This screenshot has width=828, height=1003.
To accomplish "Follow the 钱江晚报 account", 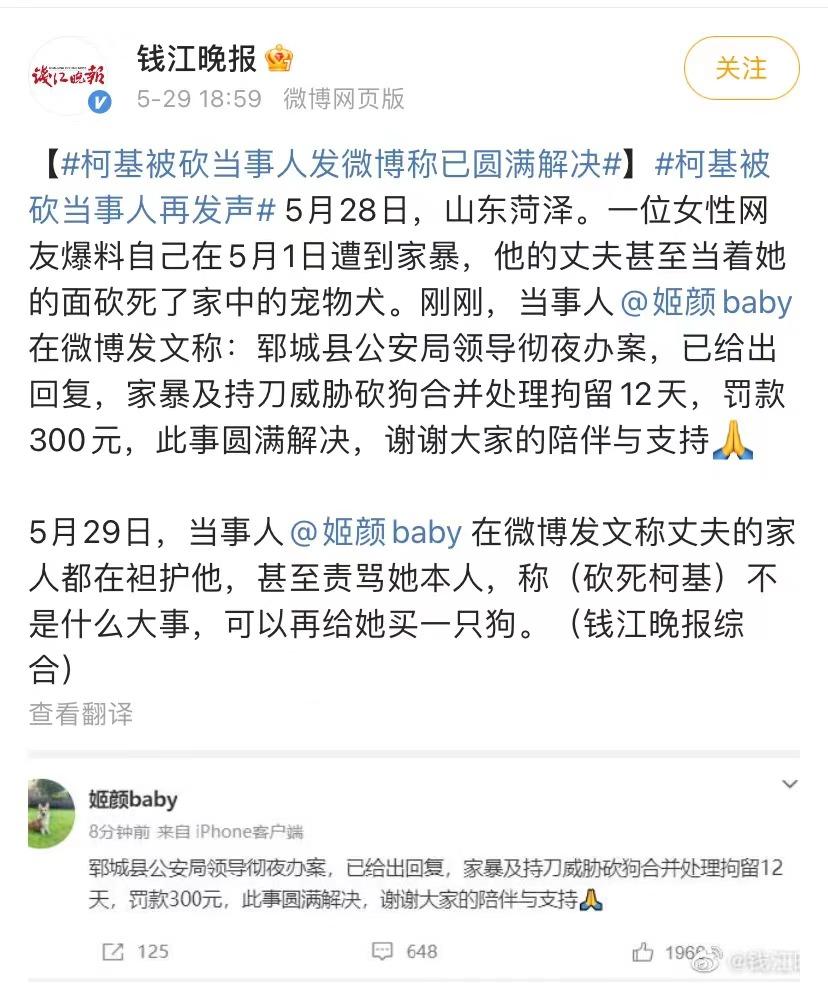I will pyautogui.click(x=741, y=69).
